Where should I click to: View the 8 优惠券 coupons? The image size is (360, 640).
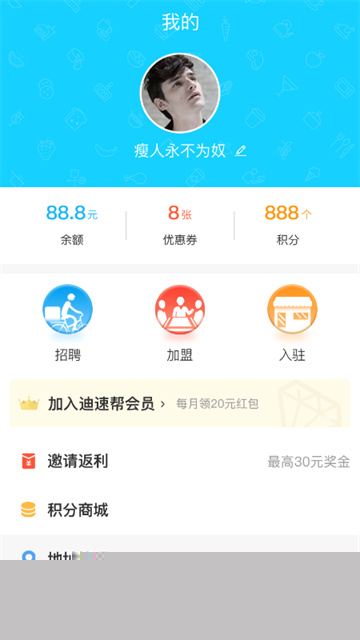point(180,225)
